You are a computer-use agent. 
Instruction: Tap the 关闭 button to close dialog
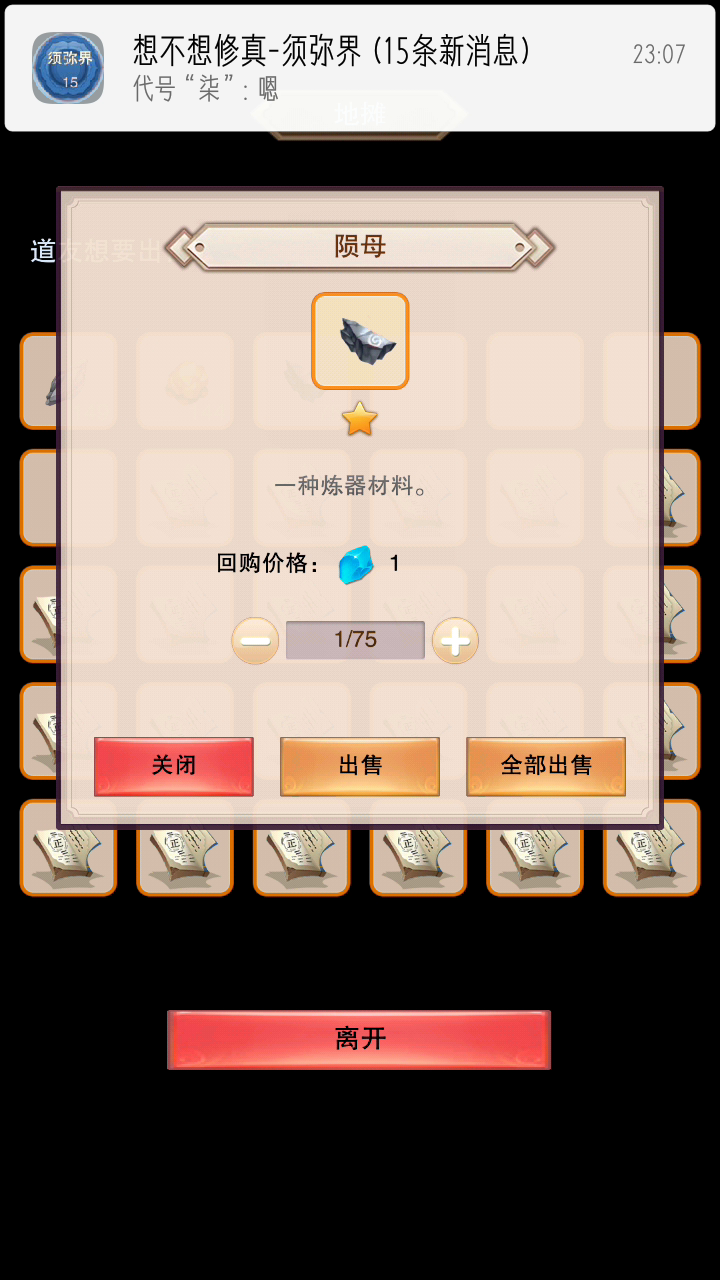point(174,766)
